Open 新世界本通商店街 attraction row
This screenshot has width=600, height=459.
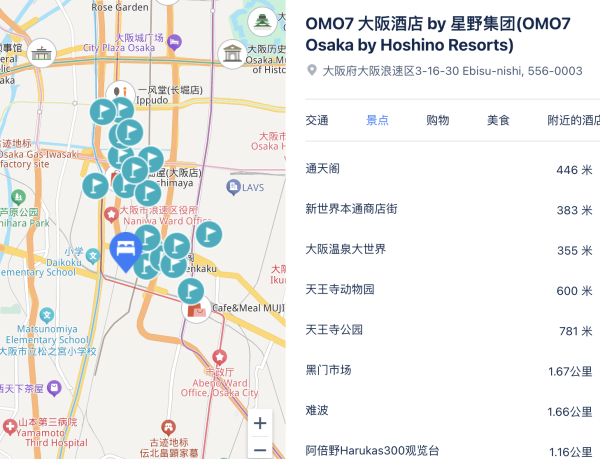click(x=450, y=209)
